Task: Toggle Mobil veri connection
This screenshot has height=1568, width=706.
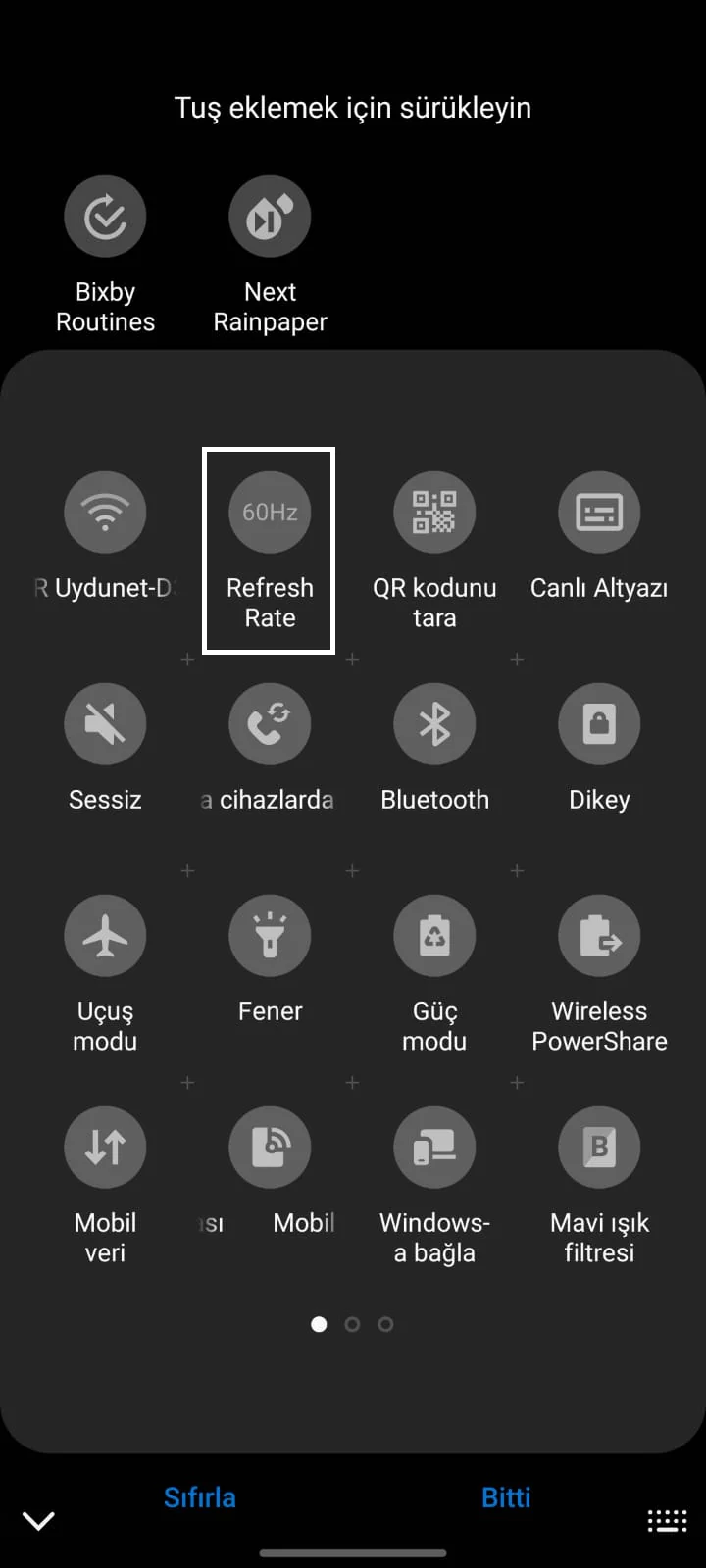Action: pos(105,1147)
